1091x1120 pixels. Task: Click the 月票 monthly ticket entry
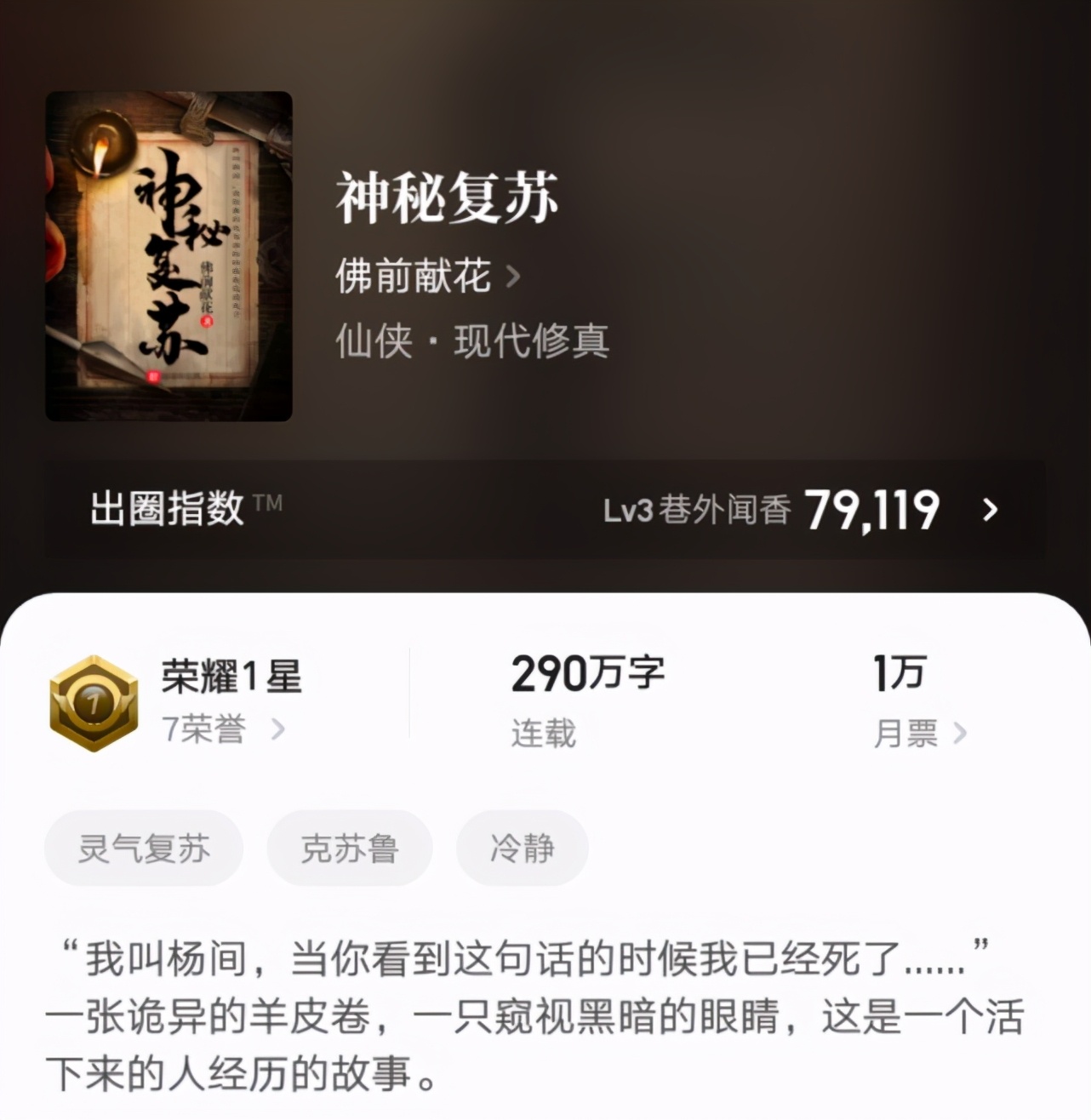(904, 733)
